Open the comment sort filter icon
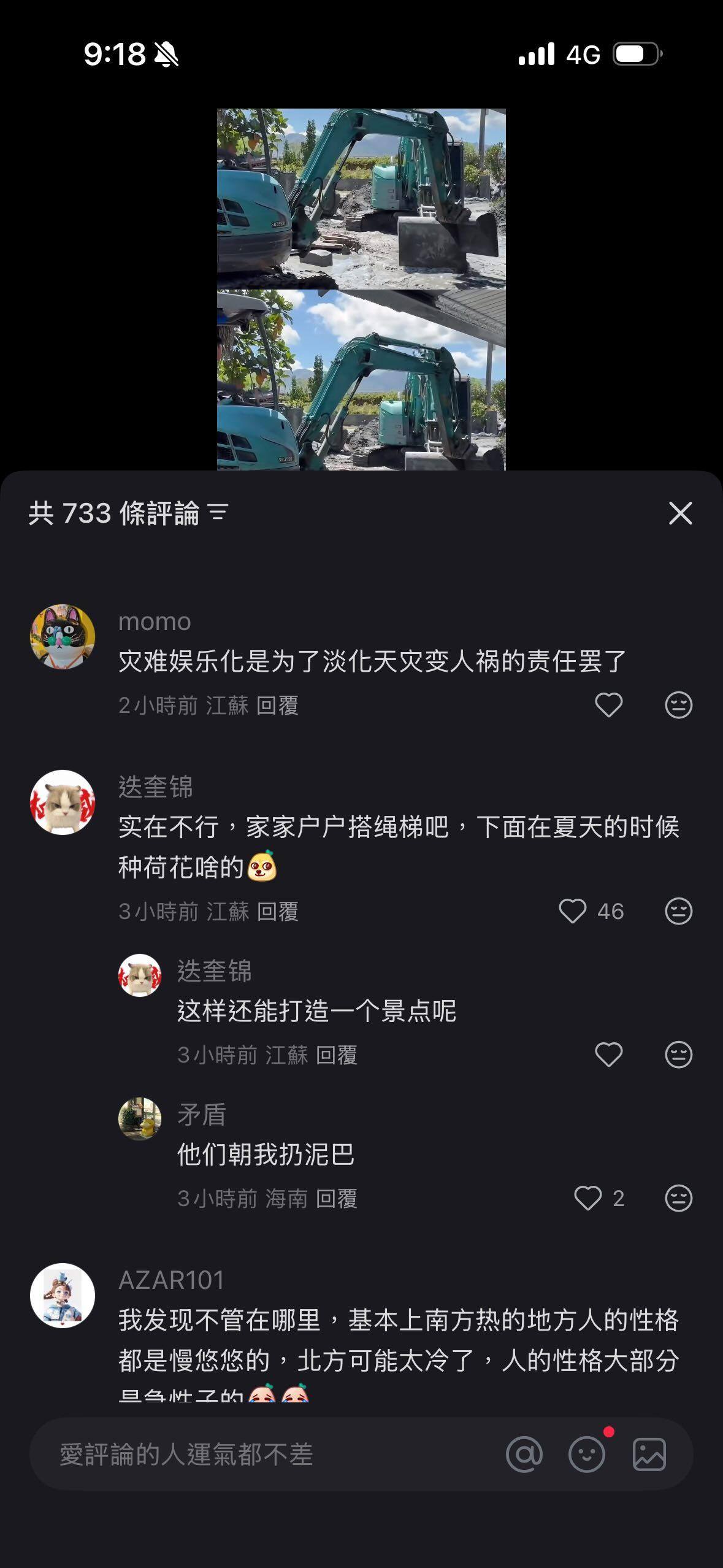The height and width of the screenshot is (1568, 723). click(218, 513)
